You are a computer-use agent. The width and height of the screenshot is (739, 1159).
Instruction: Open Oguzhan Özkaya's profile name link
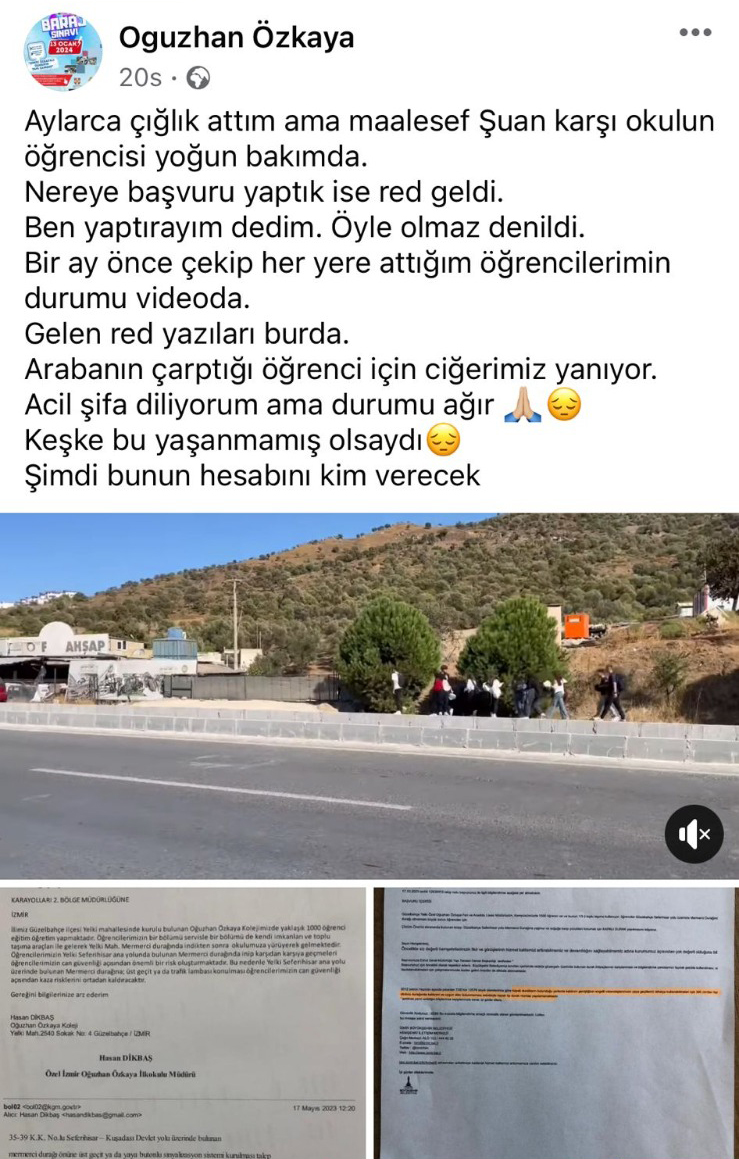click(x=236, y=38)
